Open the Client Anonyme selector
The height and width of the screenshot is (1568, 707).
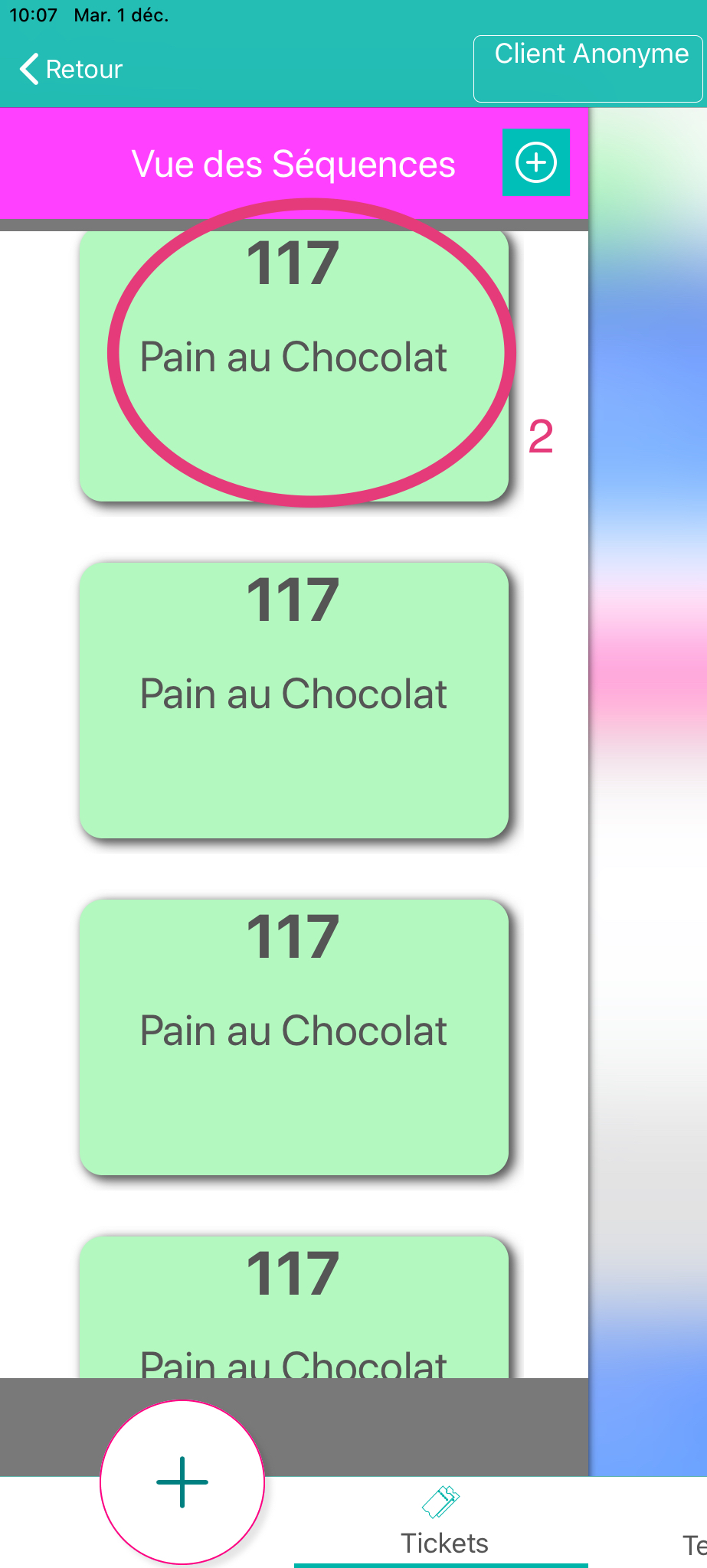point(588,68)
